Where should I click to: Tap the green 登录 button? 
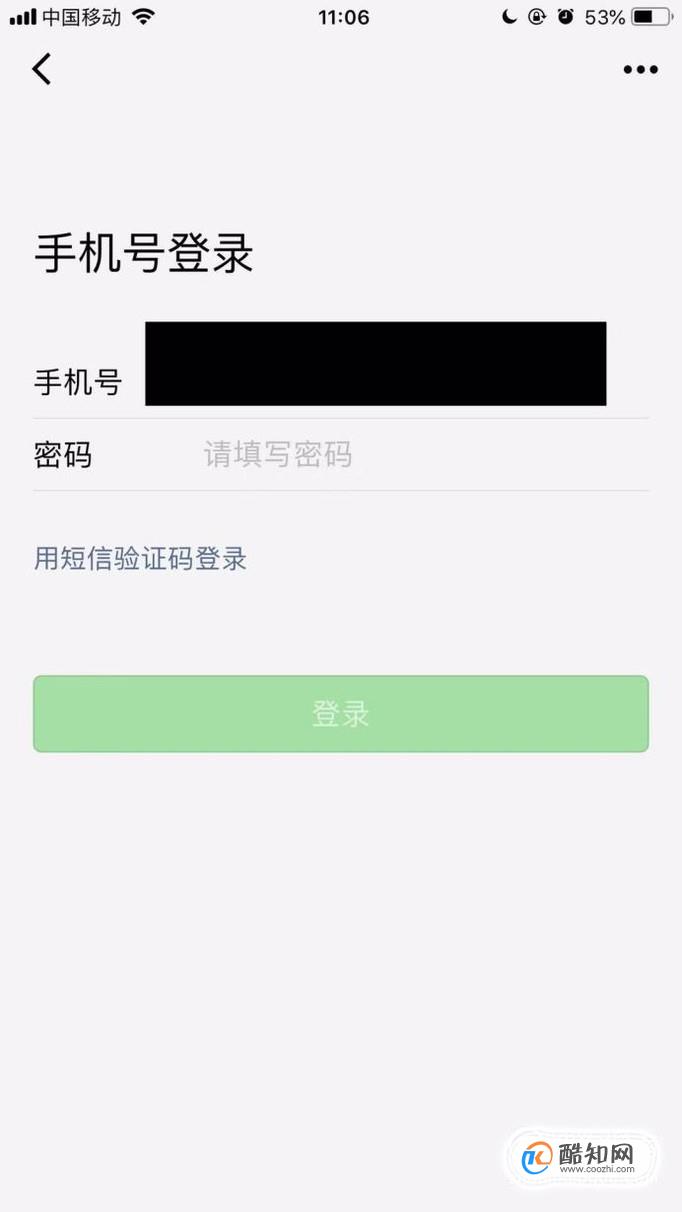(x=341, y=714)
